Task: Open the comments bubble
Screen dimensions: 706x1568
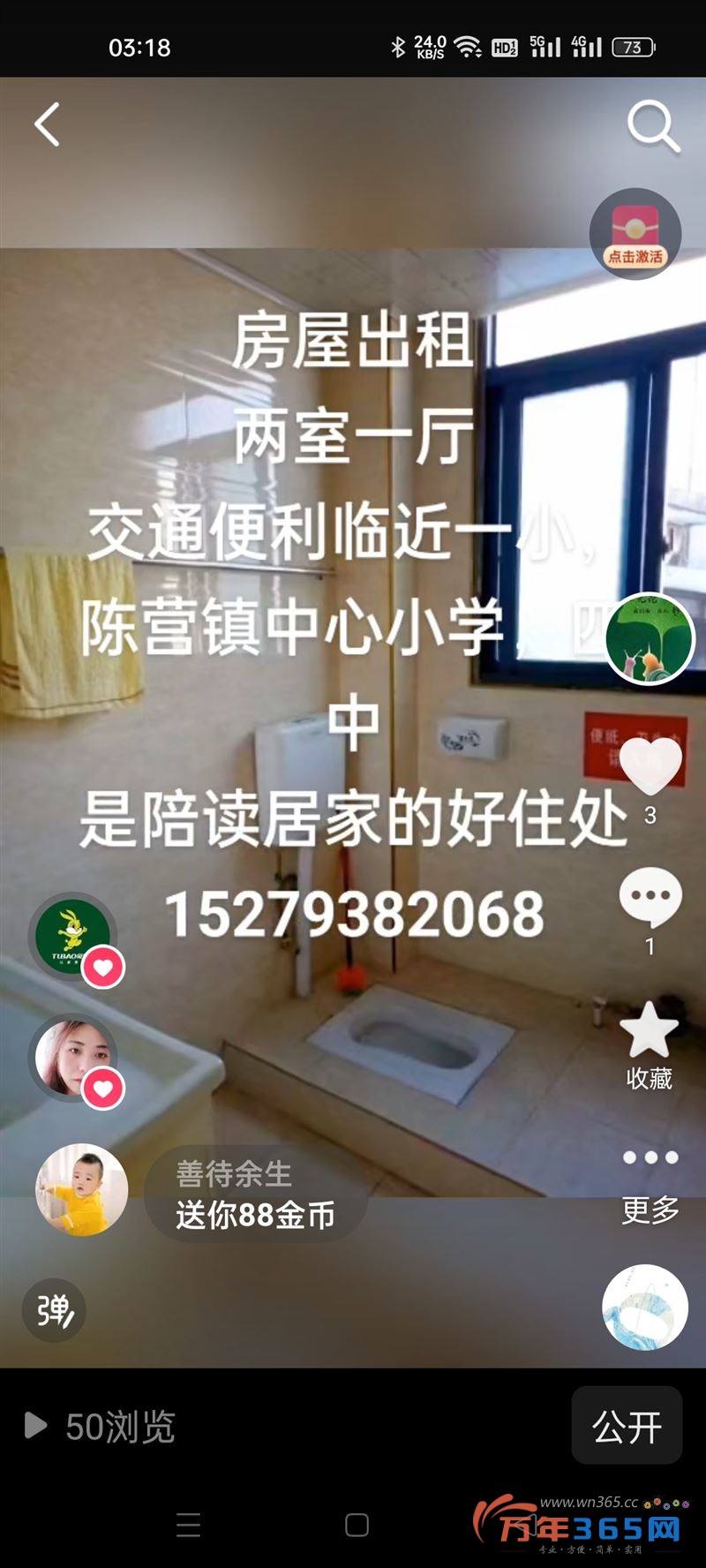Action: pyautogui.click(x=650, y=898)
